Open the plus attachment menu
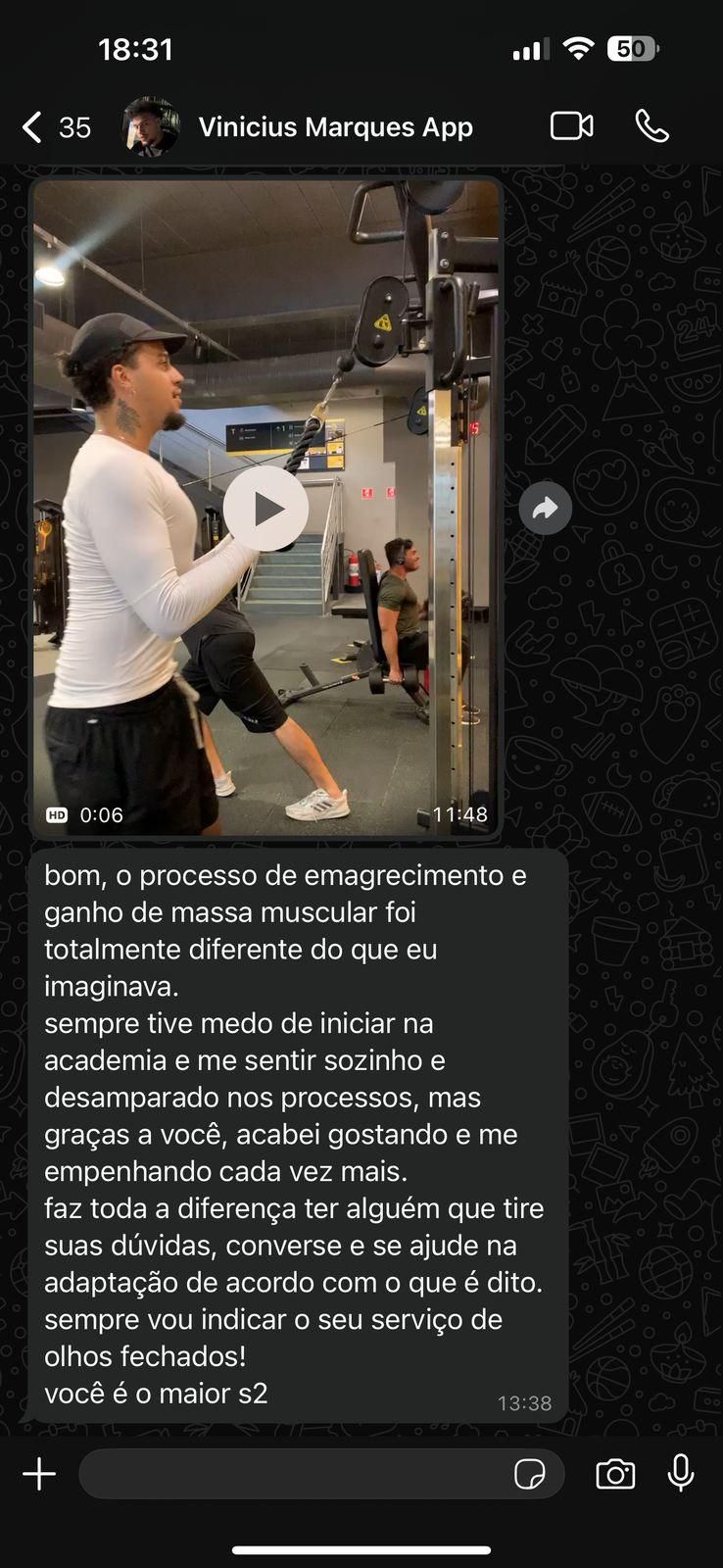The height and width of the screenshot is (1568, 723). tap(39, 1474)
